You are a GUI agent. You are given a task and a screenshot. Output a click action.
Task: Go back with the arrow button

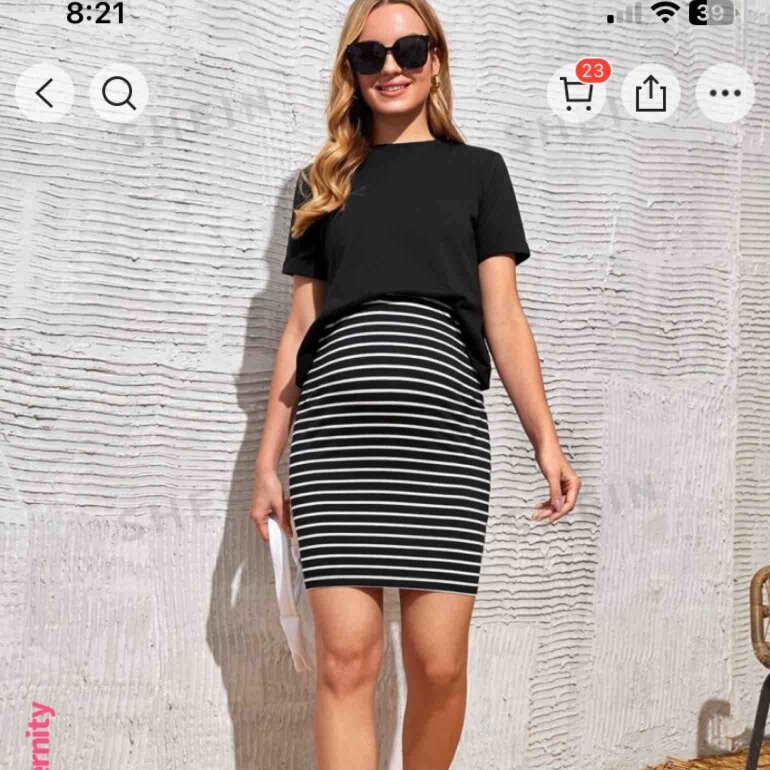pyautogui.click(x=45, y=93)
